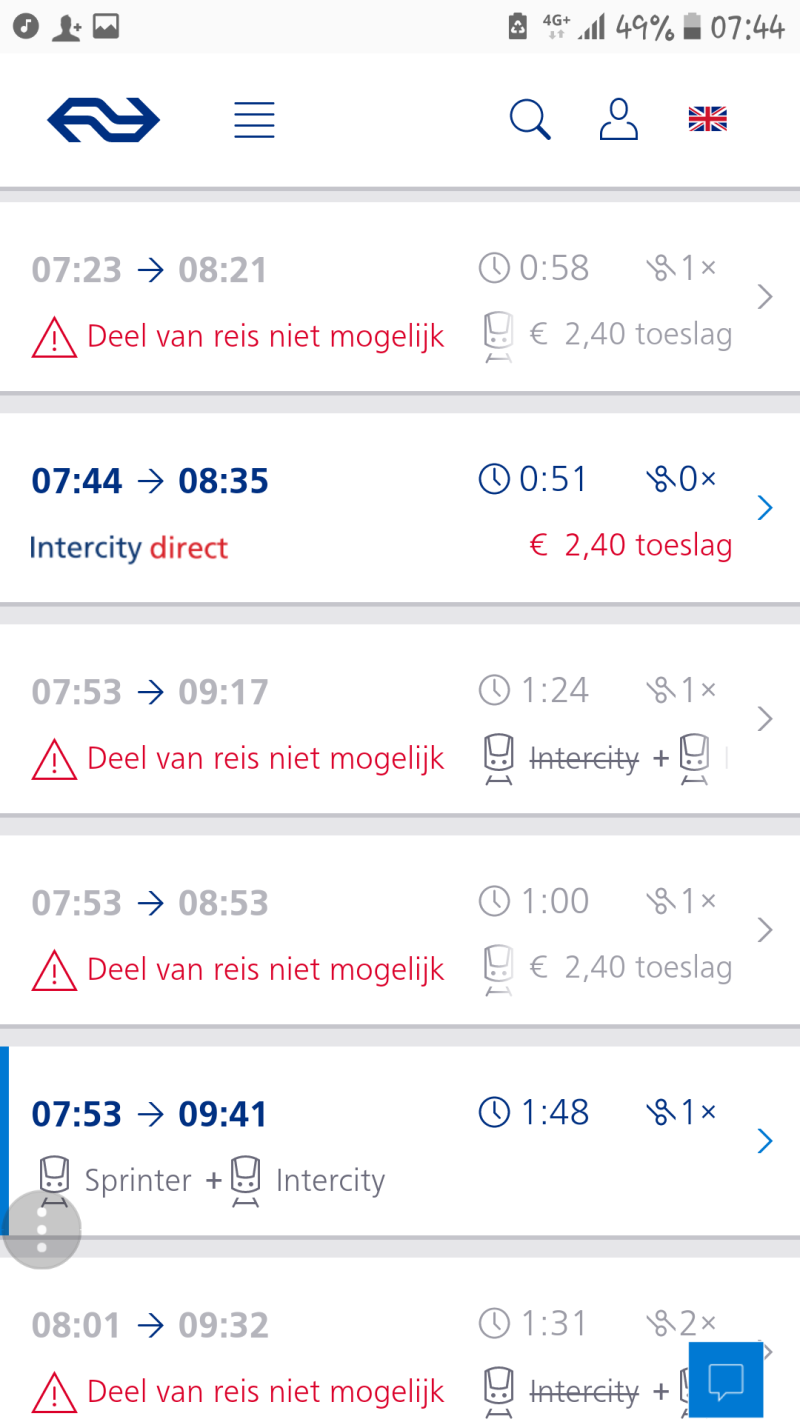Open the 07:23 to 08:21 trip
800x1422 pixels.
tap(400, 298)
